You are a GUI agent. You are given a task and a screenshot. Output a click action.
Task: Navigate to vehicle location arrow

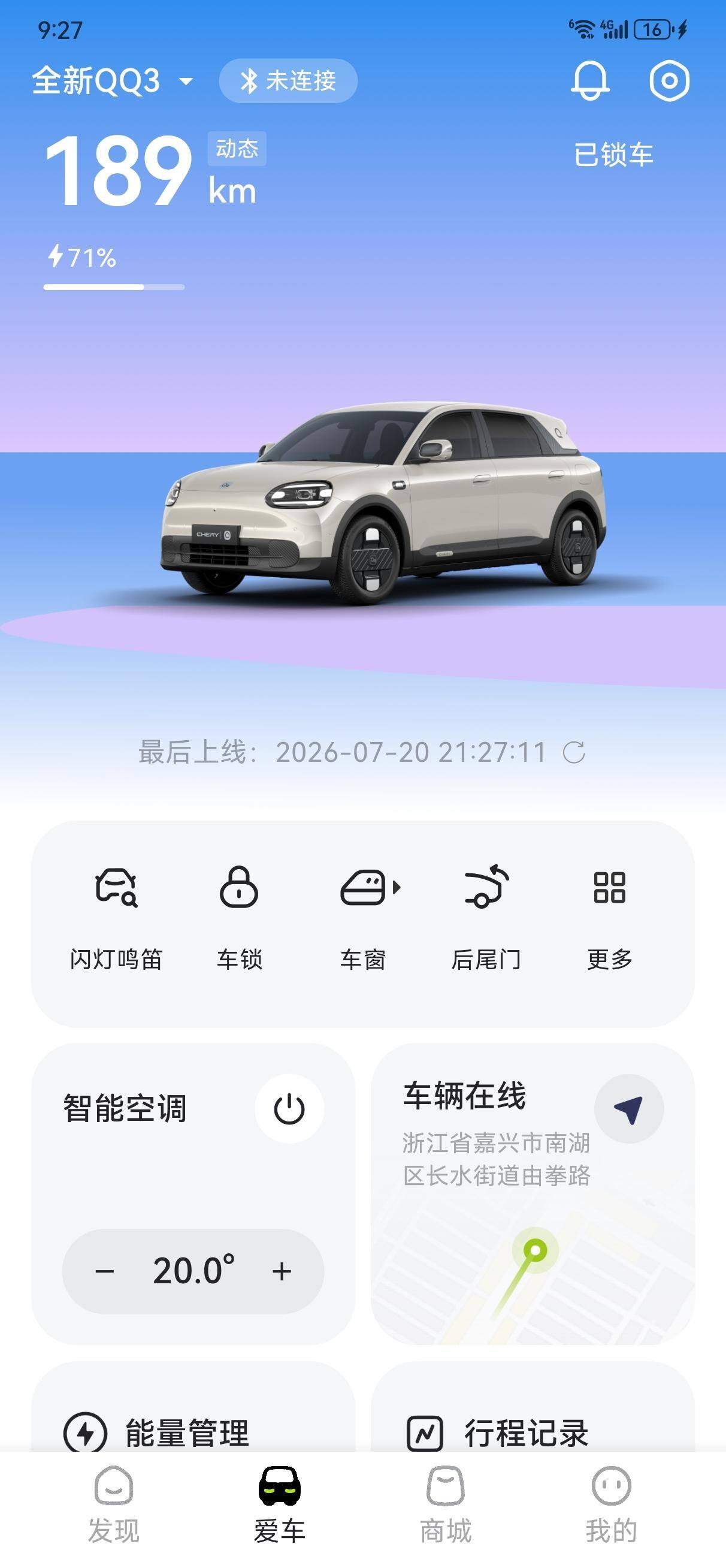pyautogui.click(x=628, y=1108)
